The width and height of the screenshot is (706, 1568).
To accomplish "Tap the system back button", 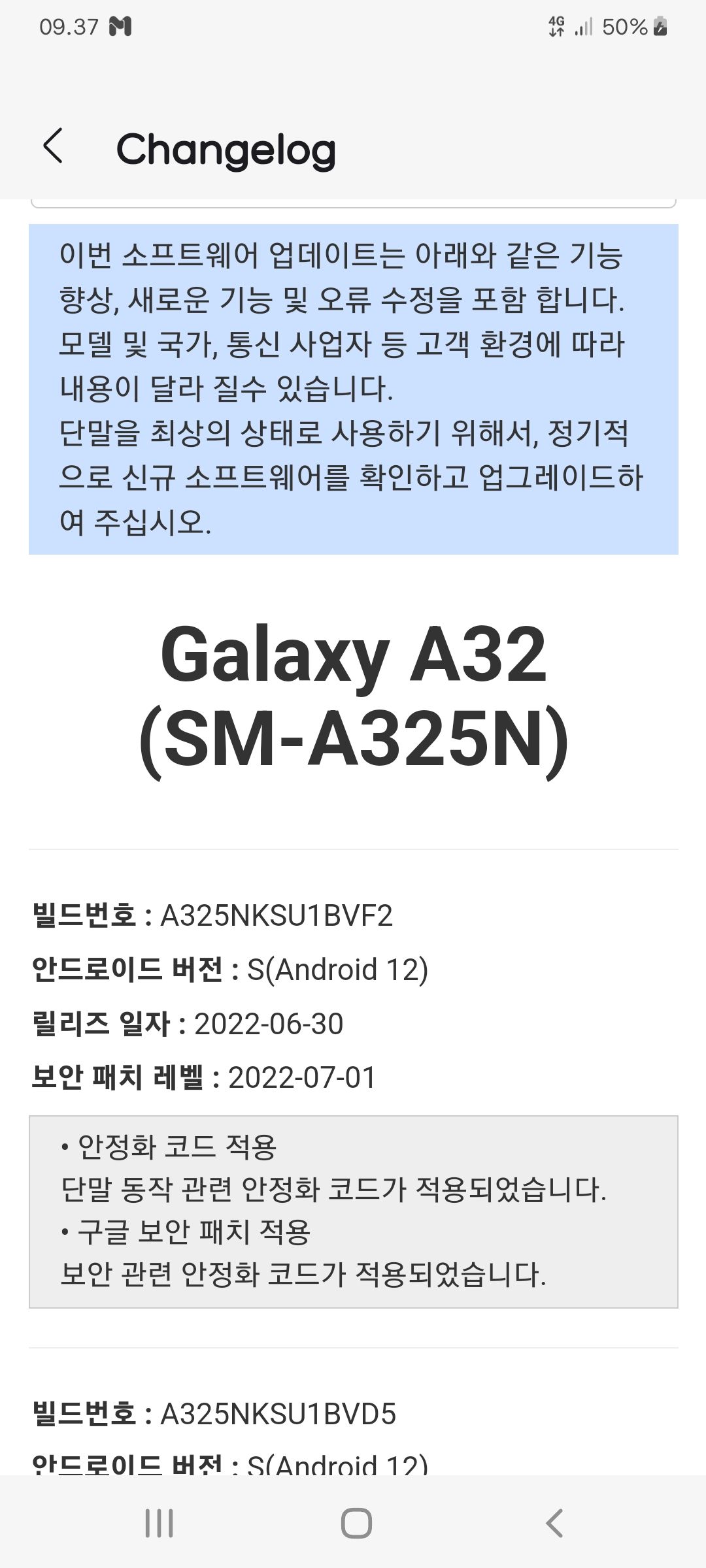I will click(554, 1523).
